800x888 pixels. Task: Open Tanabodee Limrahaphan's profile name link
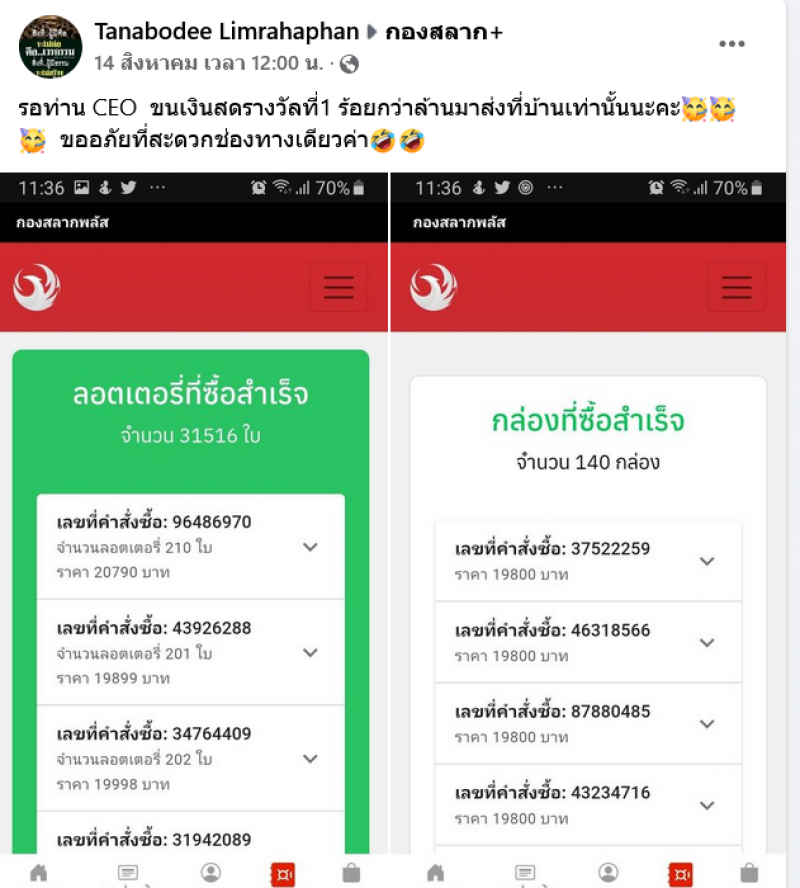click(226, 32)
